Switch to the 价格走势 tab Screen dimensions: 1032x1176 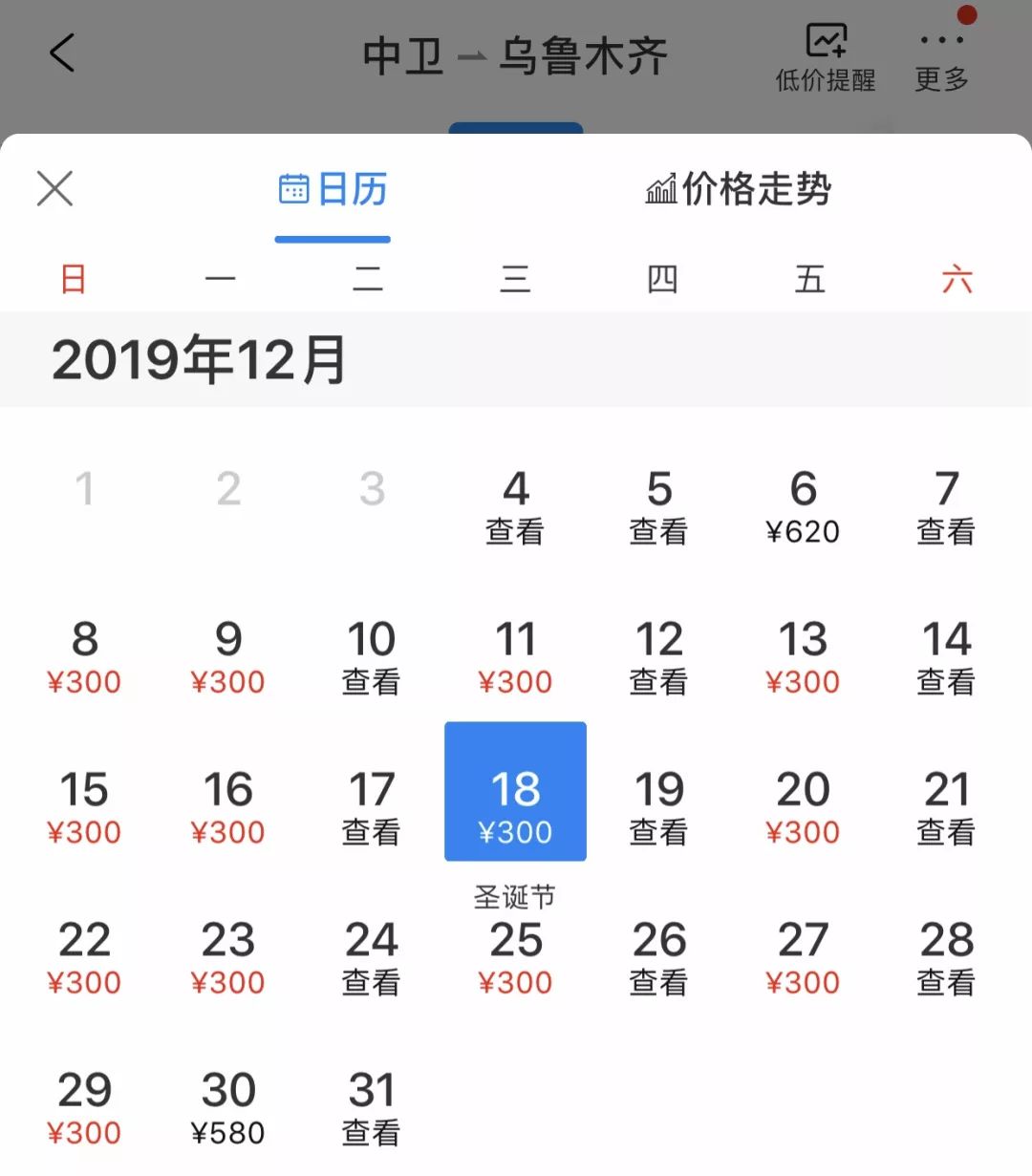coord(738,189)
